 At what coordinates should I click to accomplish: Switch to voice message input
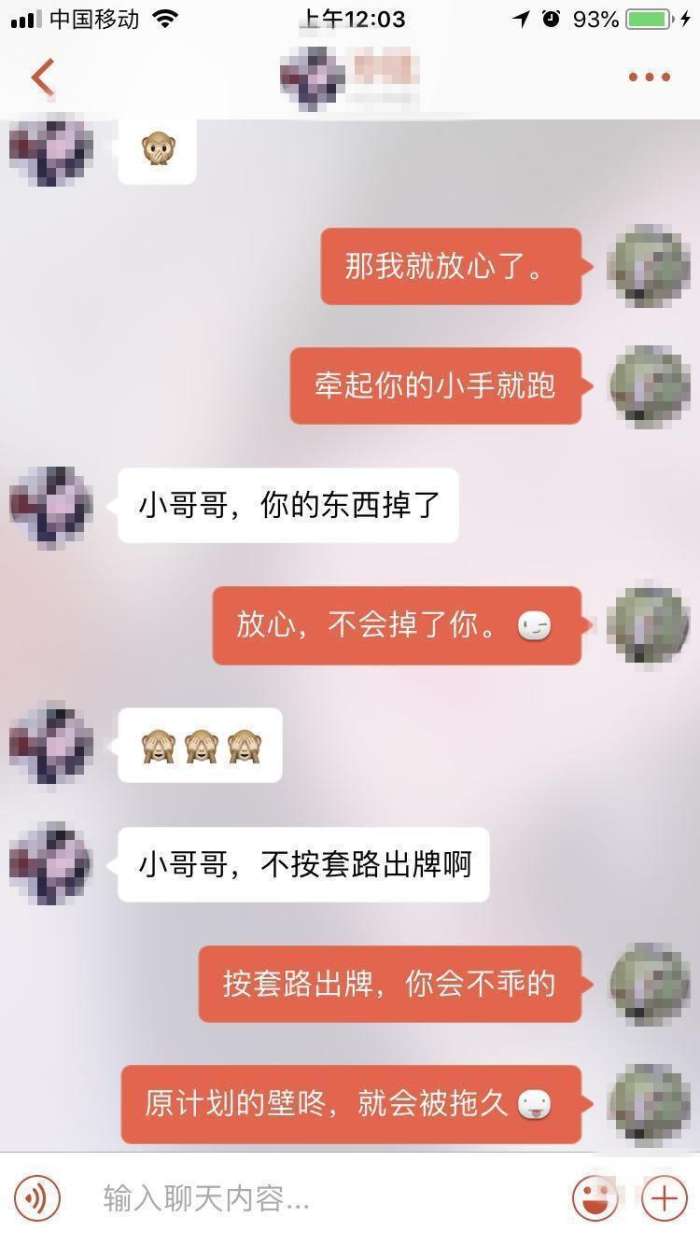[37, 1197]
